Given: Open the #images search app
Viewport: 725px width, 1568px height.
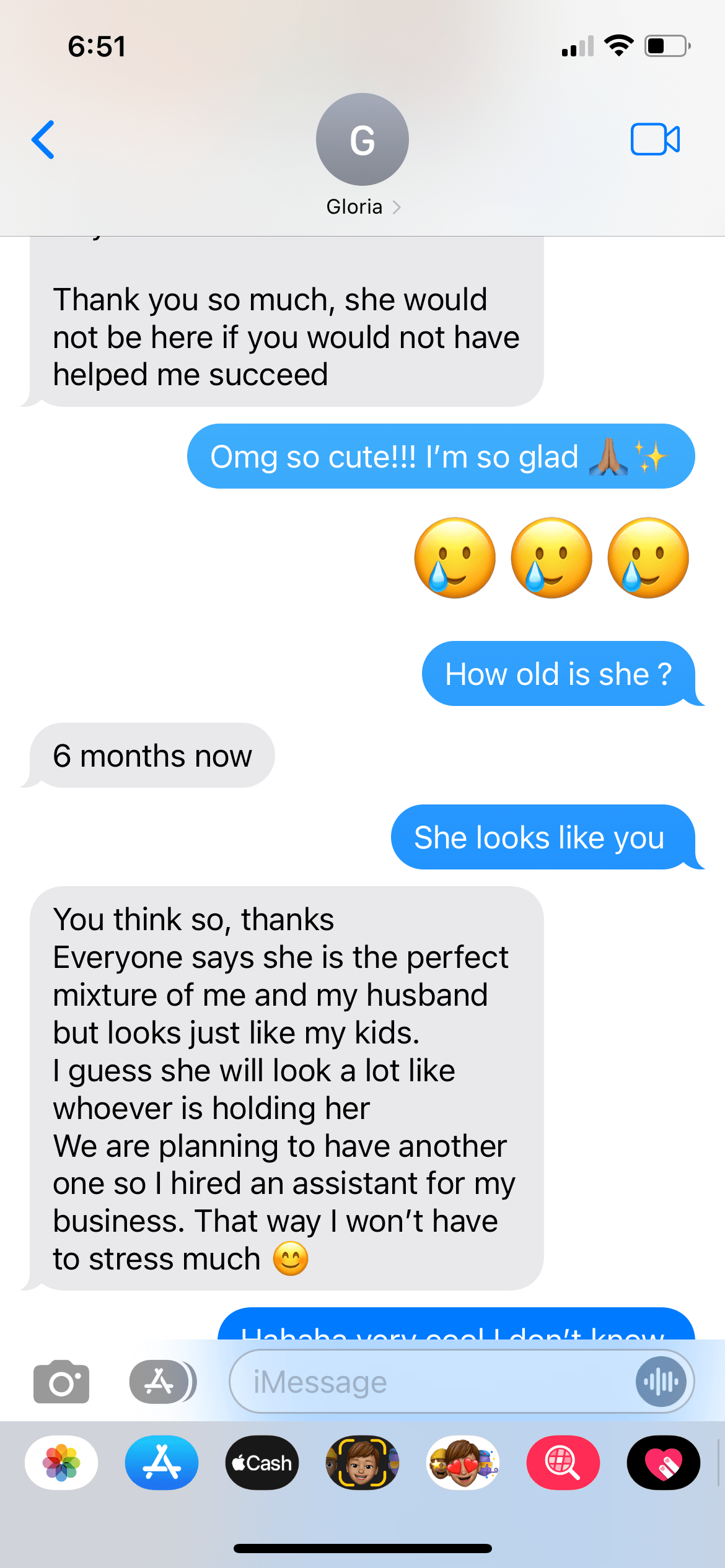Looking at the screenshot, I should click(563, 1463).
